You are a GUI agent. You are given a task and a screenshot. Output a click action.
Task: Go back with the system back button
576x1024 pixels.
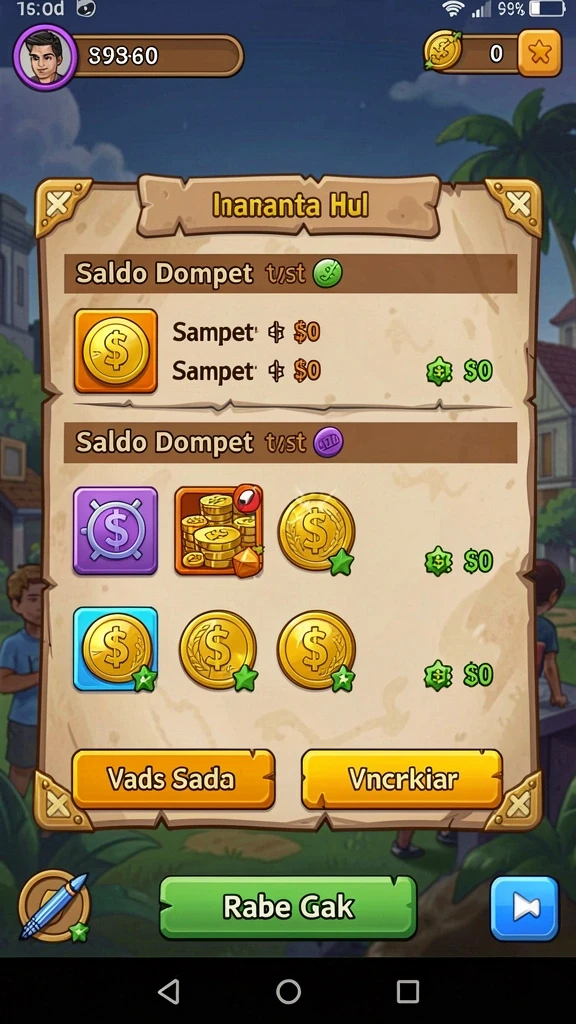169,991
